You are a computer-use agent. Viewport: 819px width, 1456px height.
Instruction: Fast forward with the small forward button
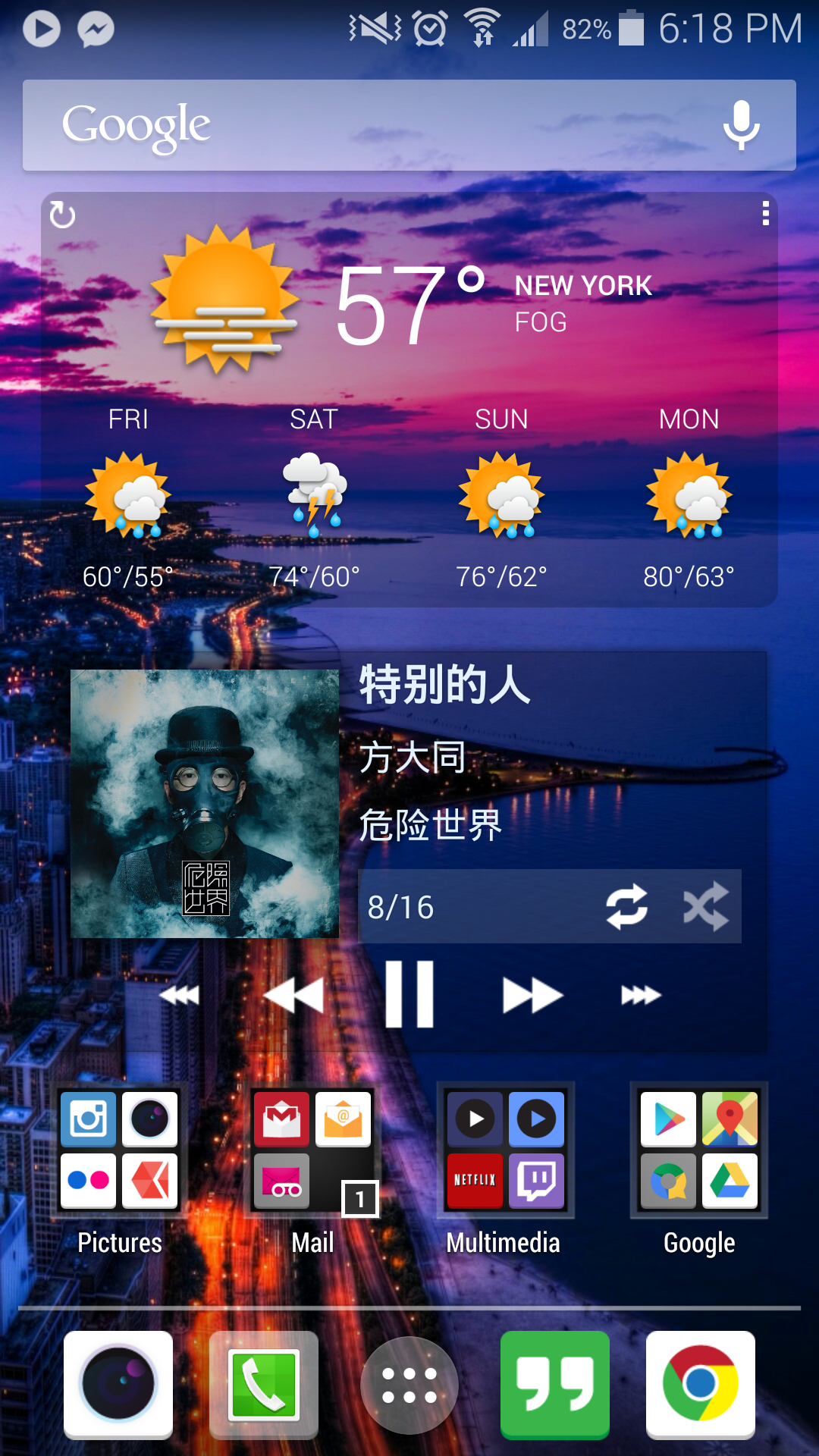click(x=641, y=995)
